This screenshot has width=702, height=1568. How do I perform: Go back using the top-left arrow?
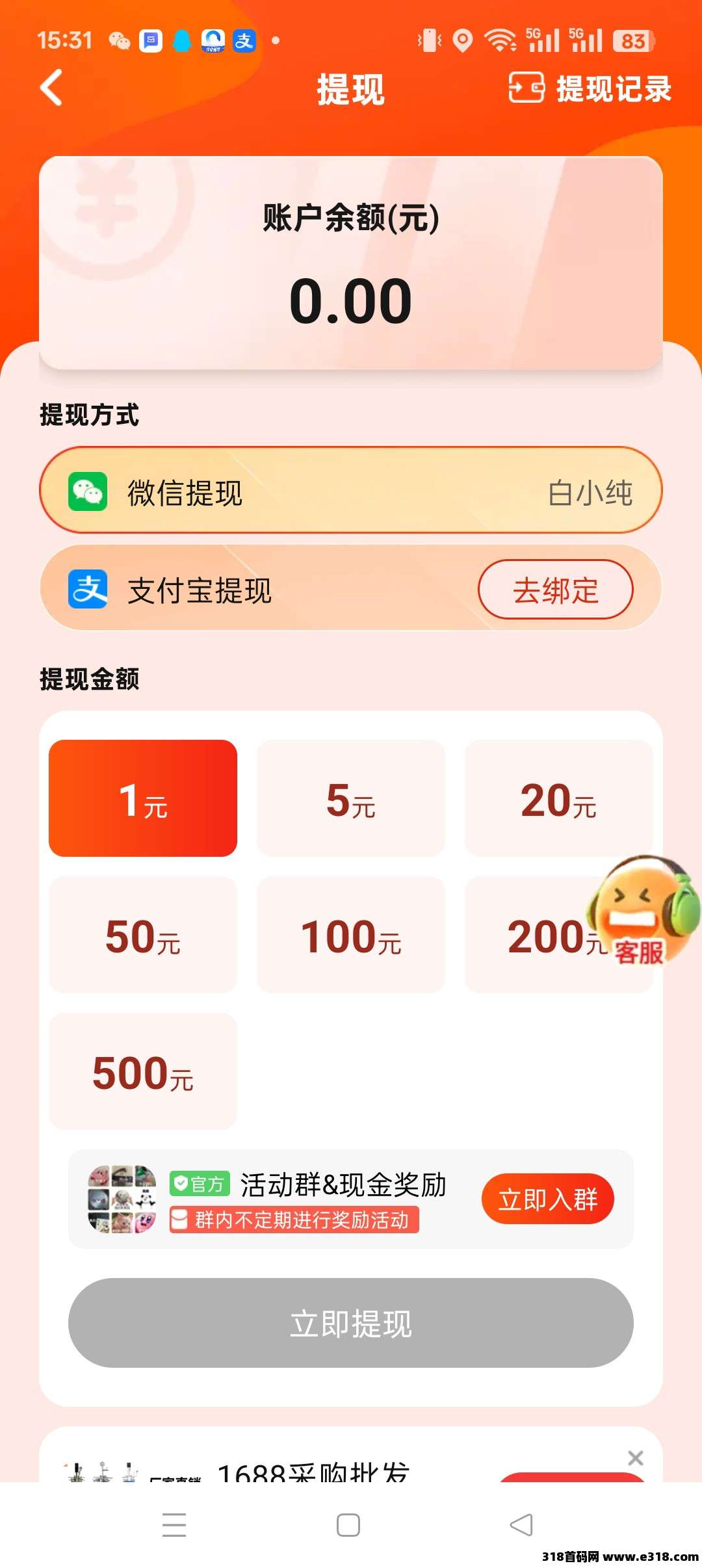coord(52,88)
